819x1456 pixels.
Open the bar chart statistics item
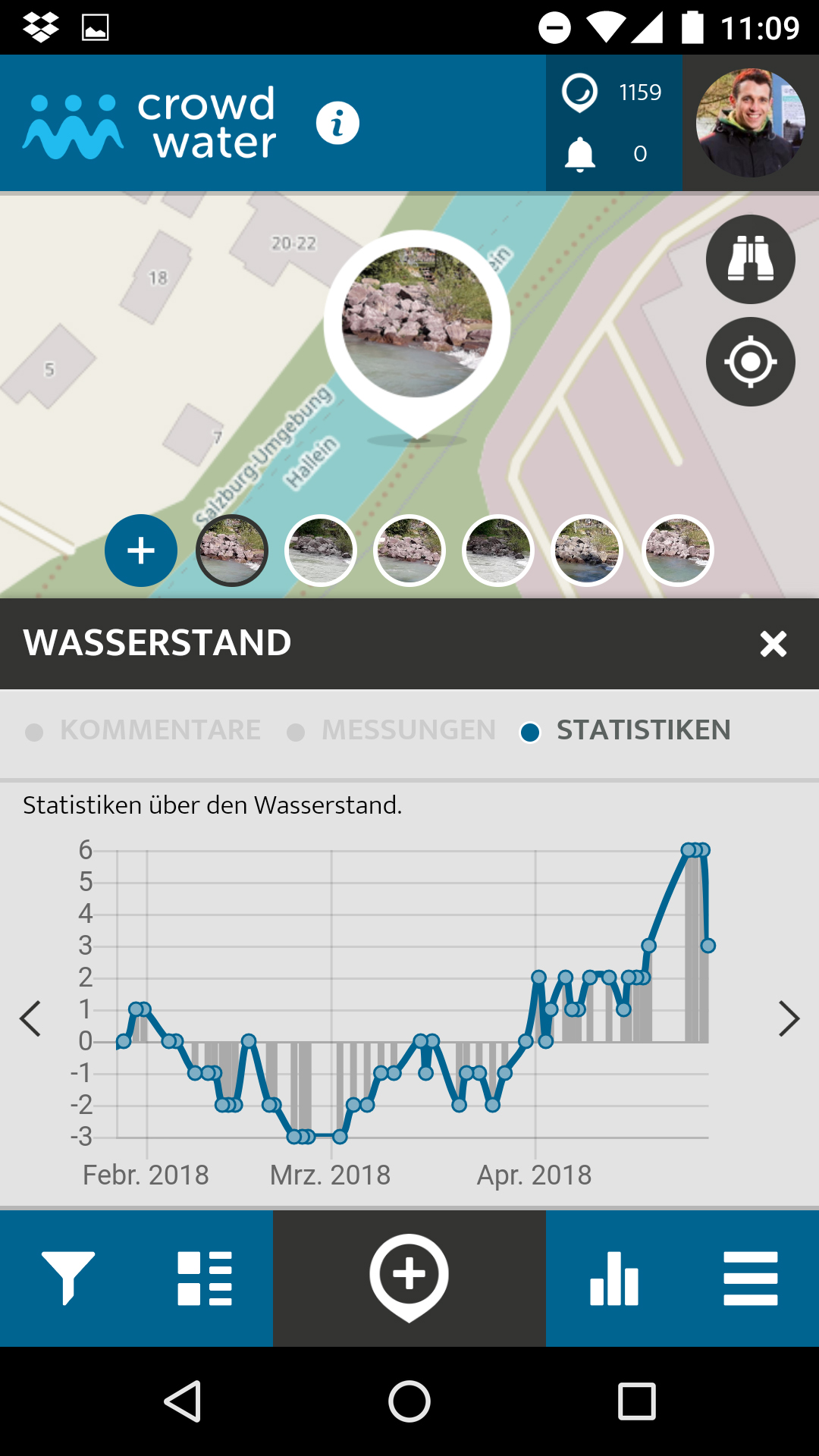click(x=614, y=1279)
